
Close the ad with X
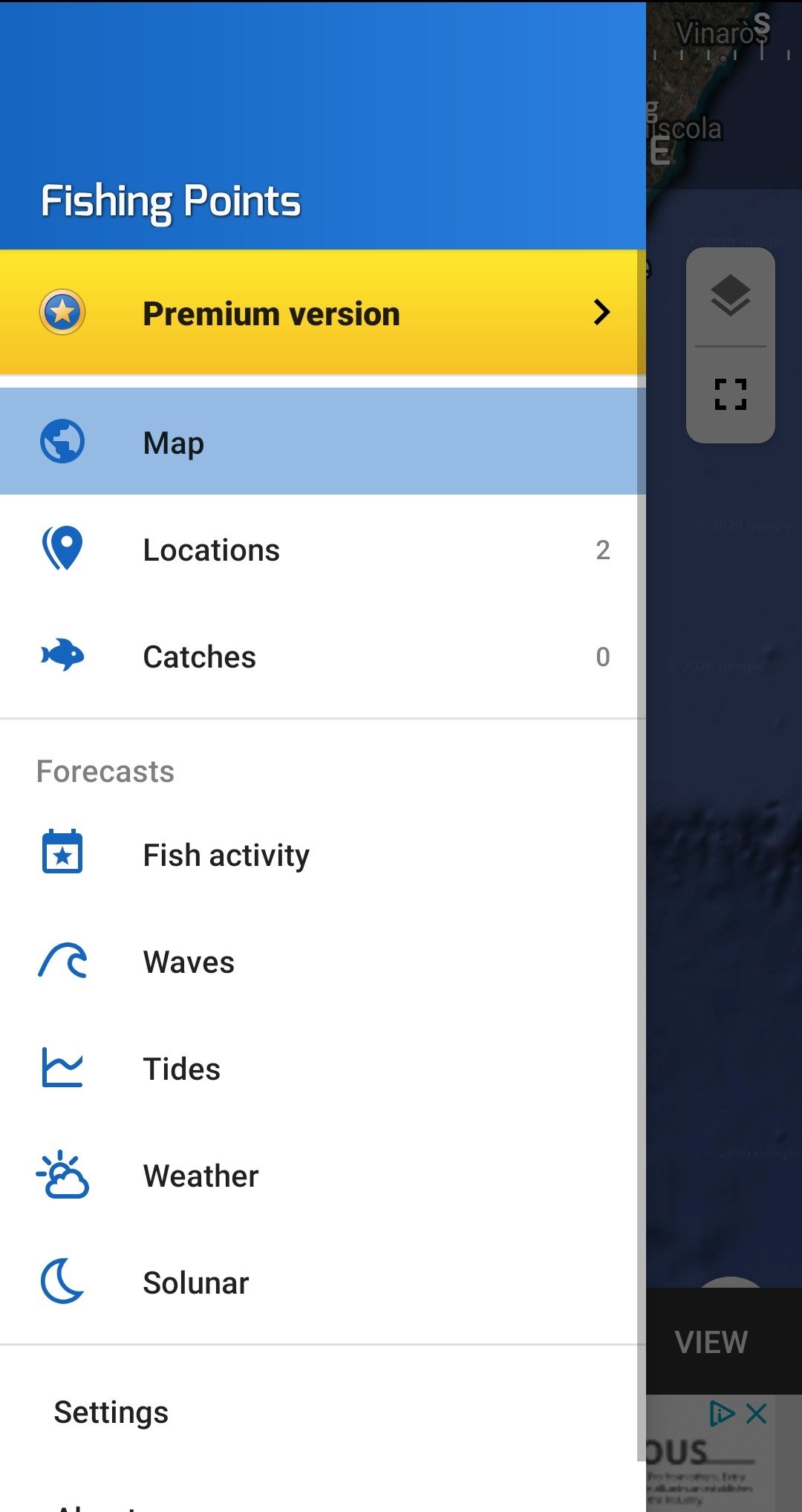(x=757, y=1413)
